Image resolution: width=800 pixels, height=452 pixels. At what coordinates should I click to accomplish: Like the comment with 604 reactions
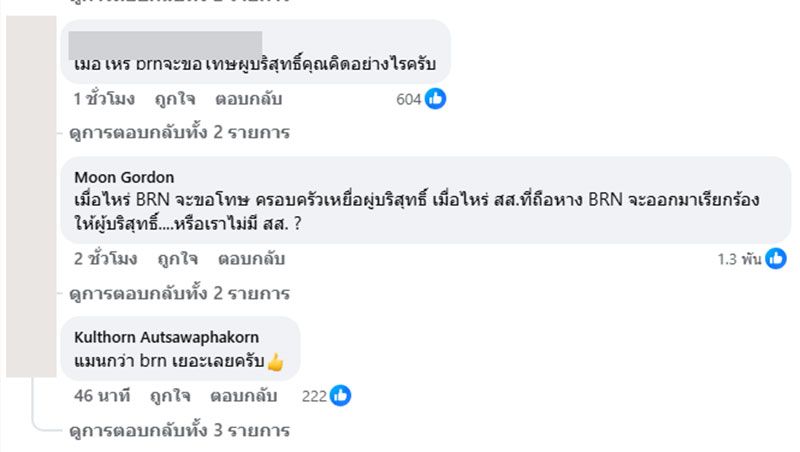point(174,99)
